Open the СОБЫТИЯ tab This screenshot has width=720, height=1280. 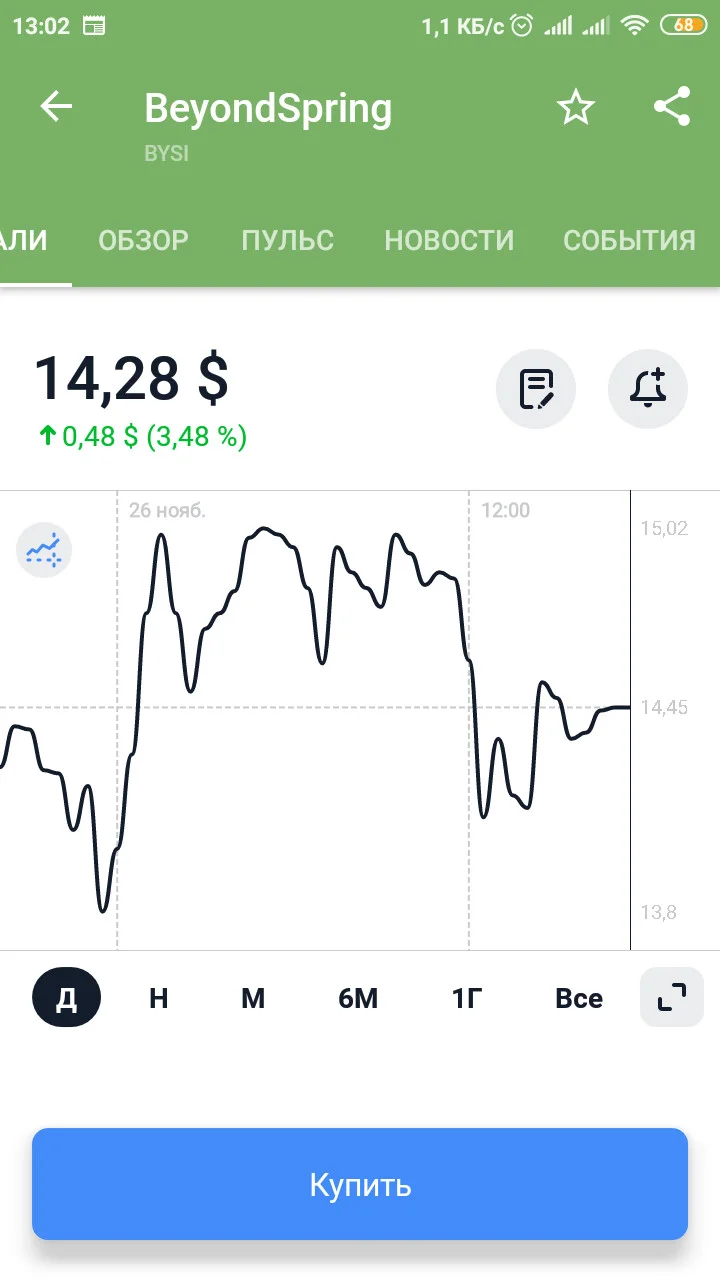[629, 240]
